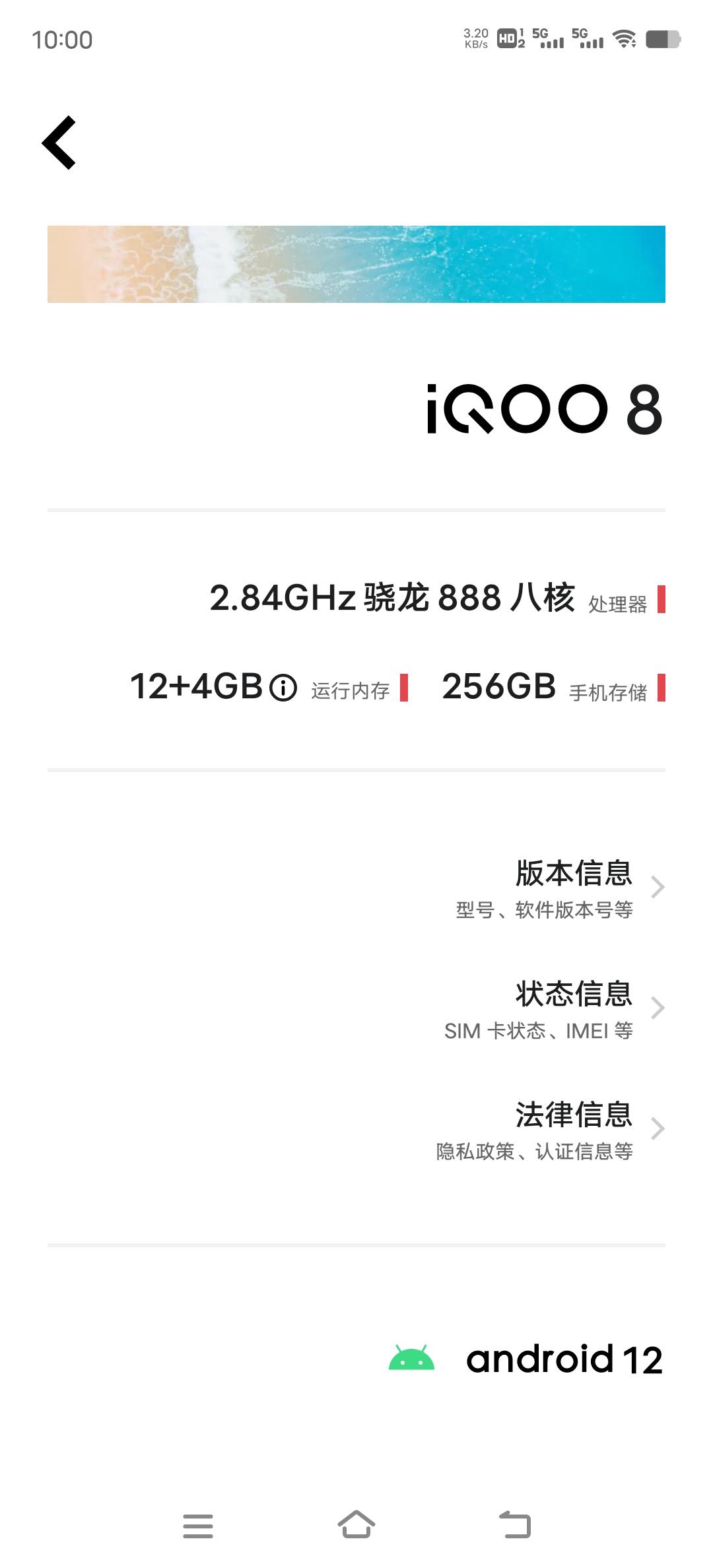Tap the battery icon in status bar

point(663,40)
